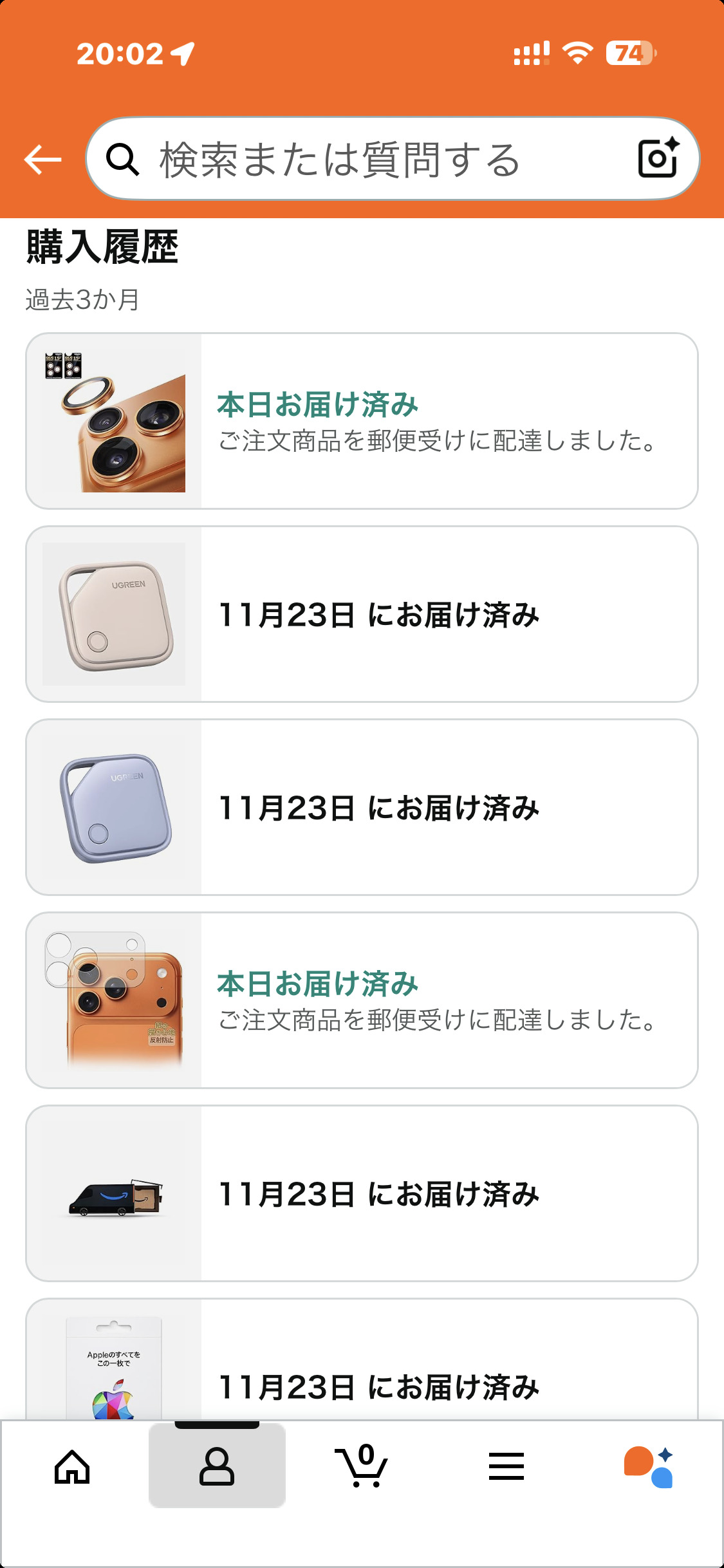The image size is (724, 1568).
Task: Open the clear camera cover order
Action: point(362,1000)
